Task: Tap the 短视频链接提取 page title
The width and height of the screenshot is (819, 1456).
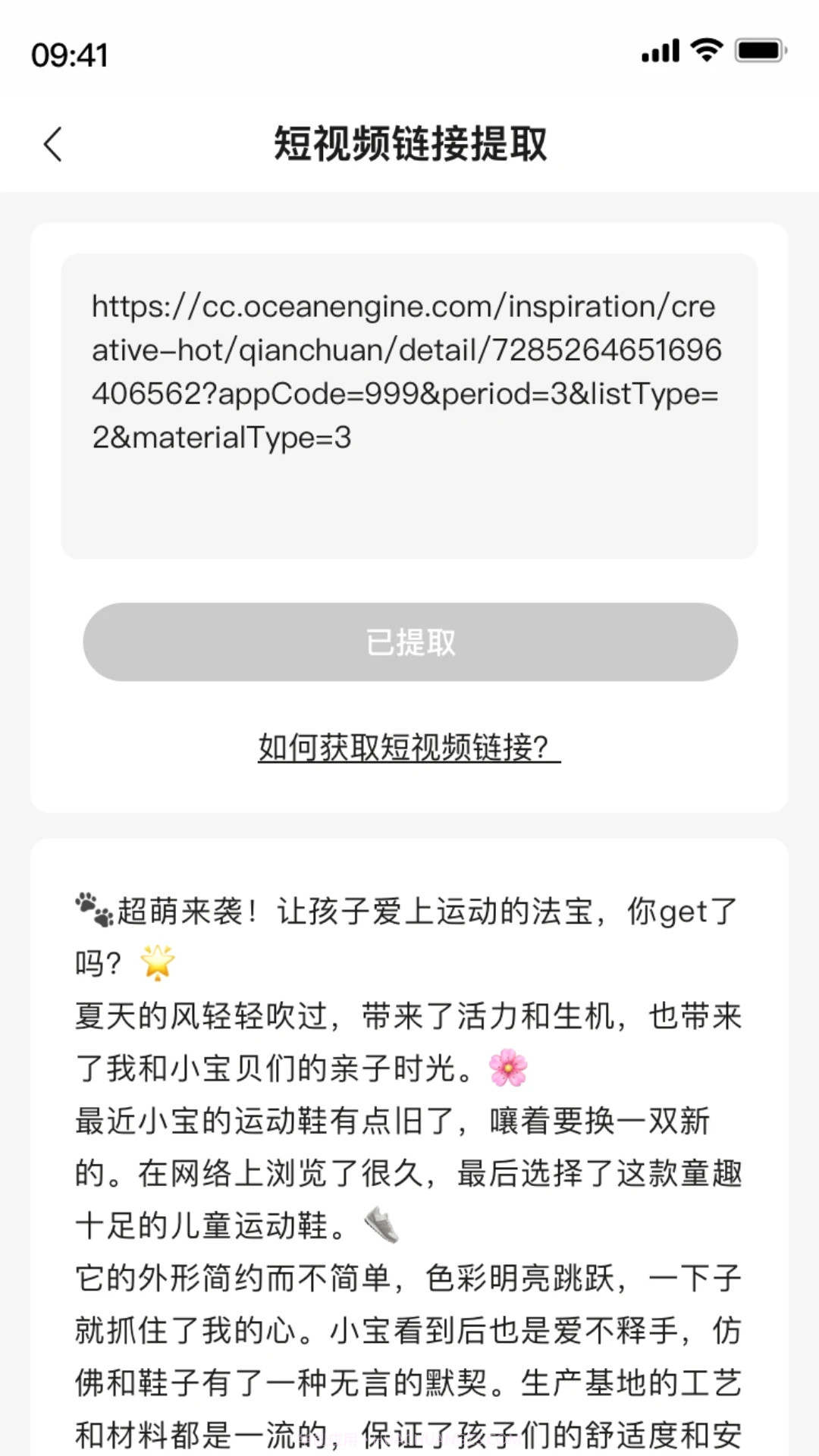Action: pyautogui.click(x=409, y=144)
